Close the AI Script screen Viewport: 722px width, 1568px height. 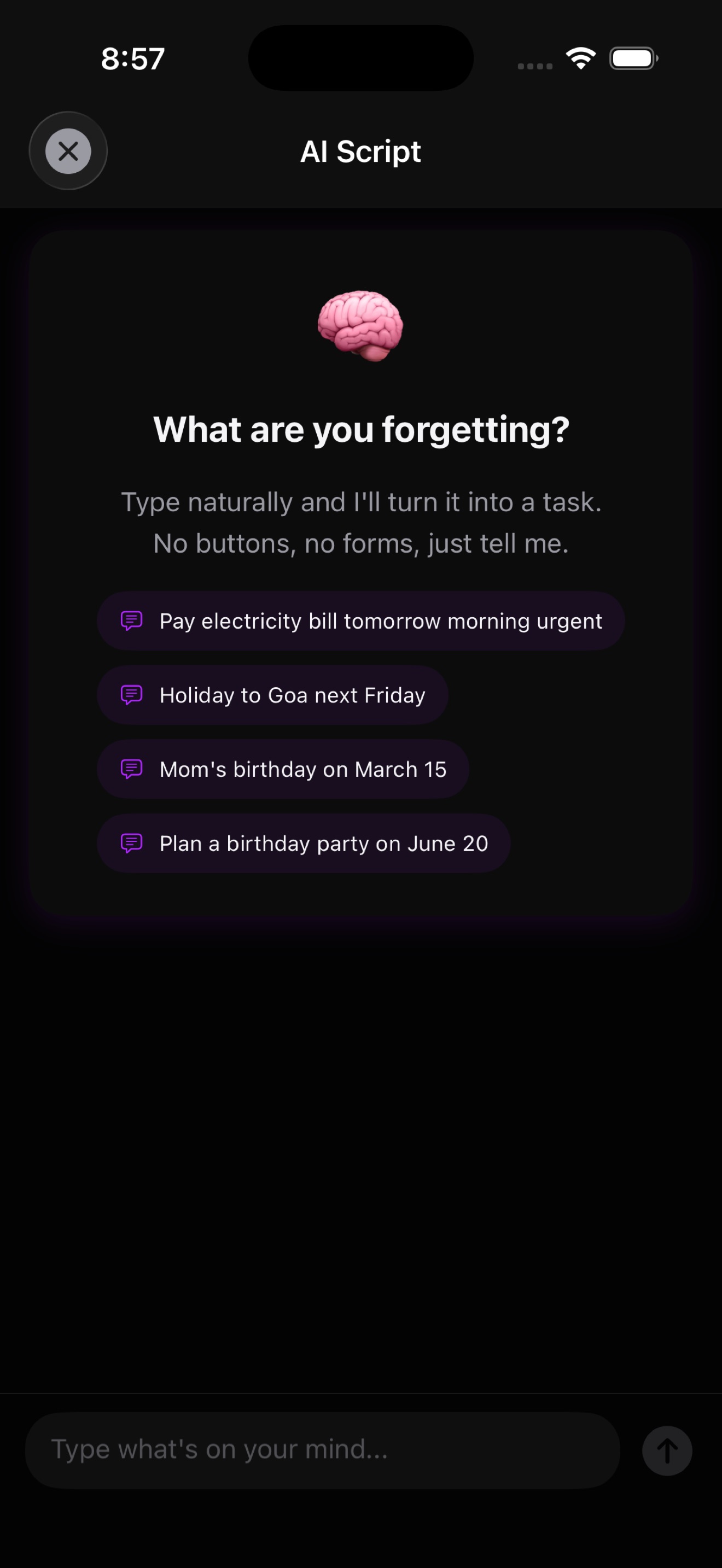pyautogui.click(x=68, y=151)
